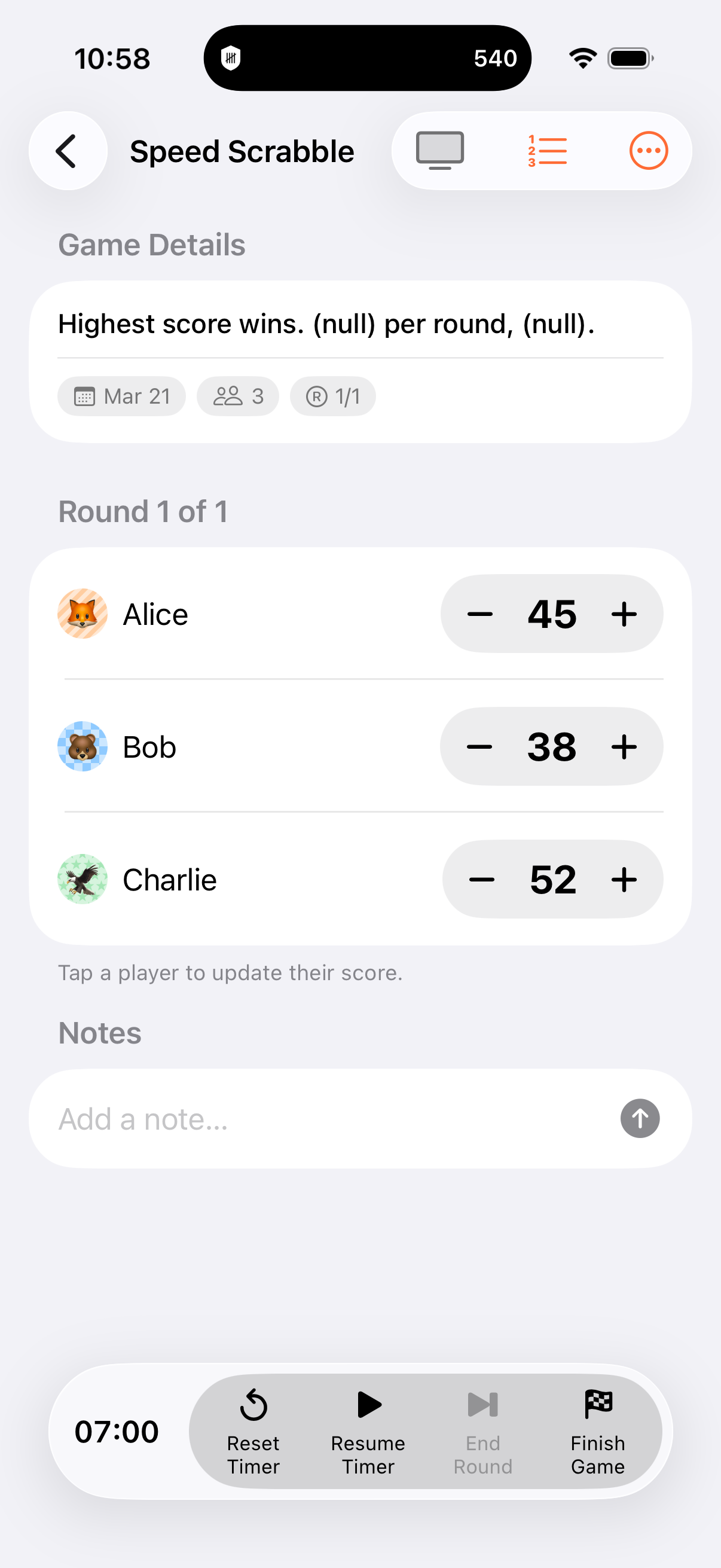Open the numbered standings list
The image size is (721, 1568).
(546, 150)
